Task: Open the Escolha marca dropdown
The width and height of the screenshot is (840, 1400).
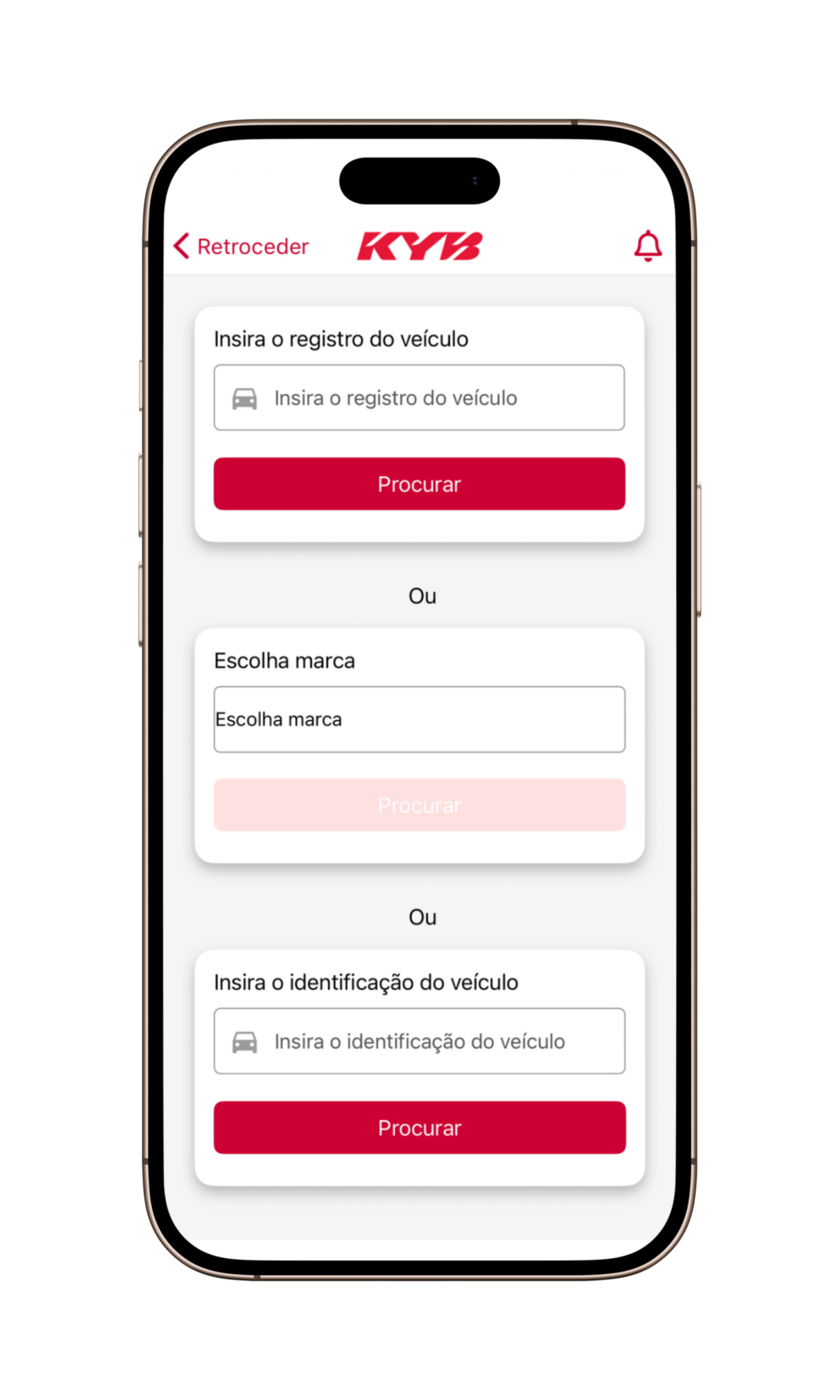Action: pos(419,719)
